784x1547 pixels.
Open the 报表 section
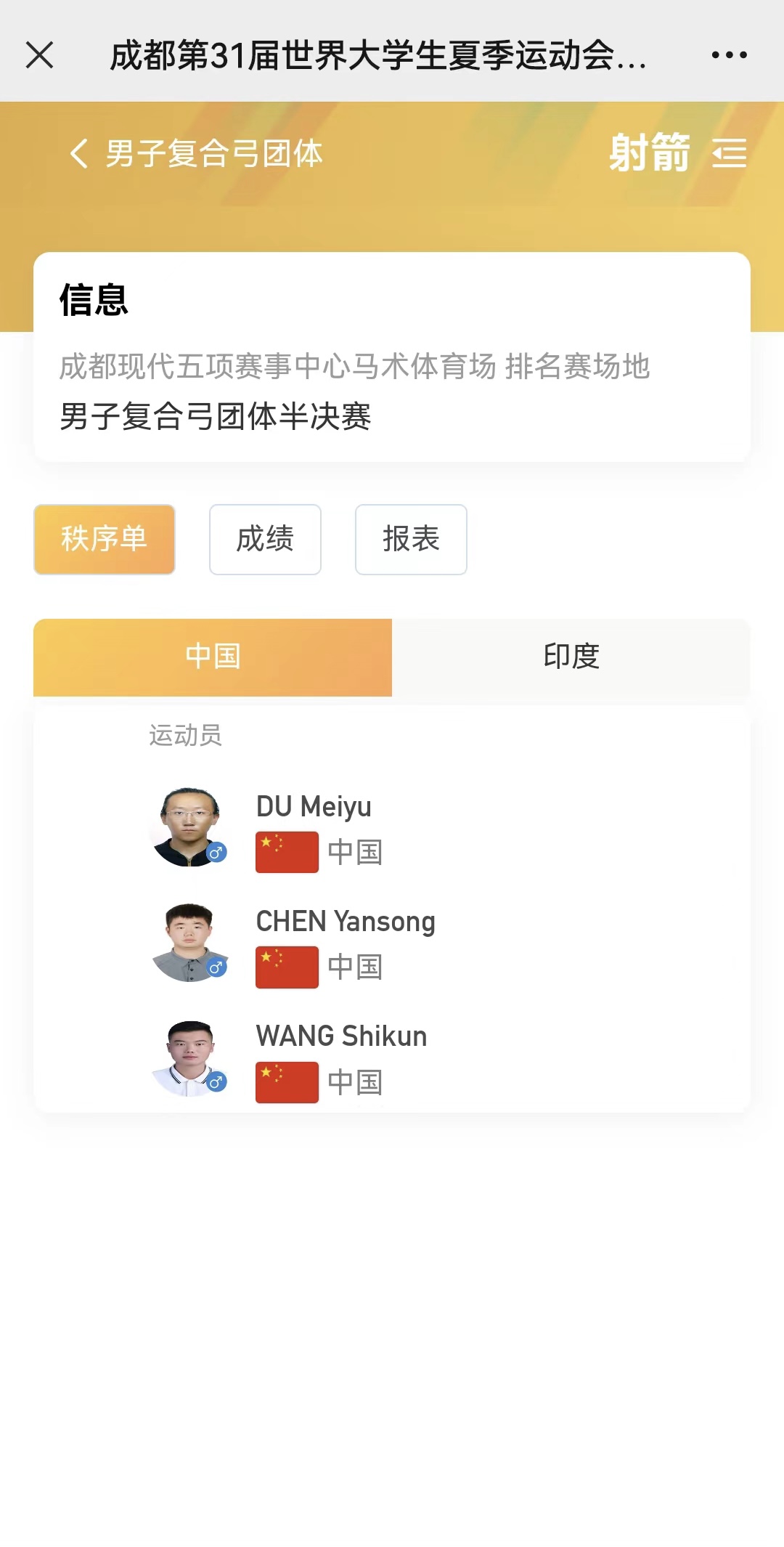click(x=411, y=540)
